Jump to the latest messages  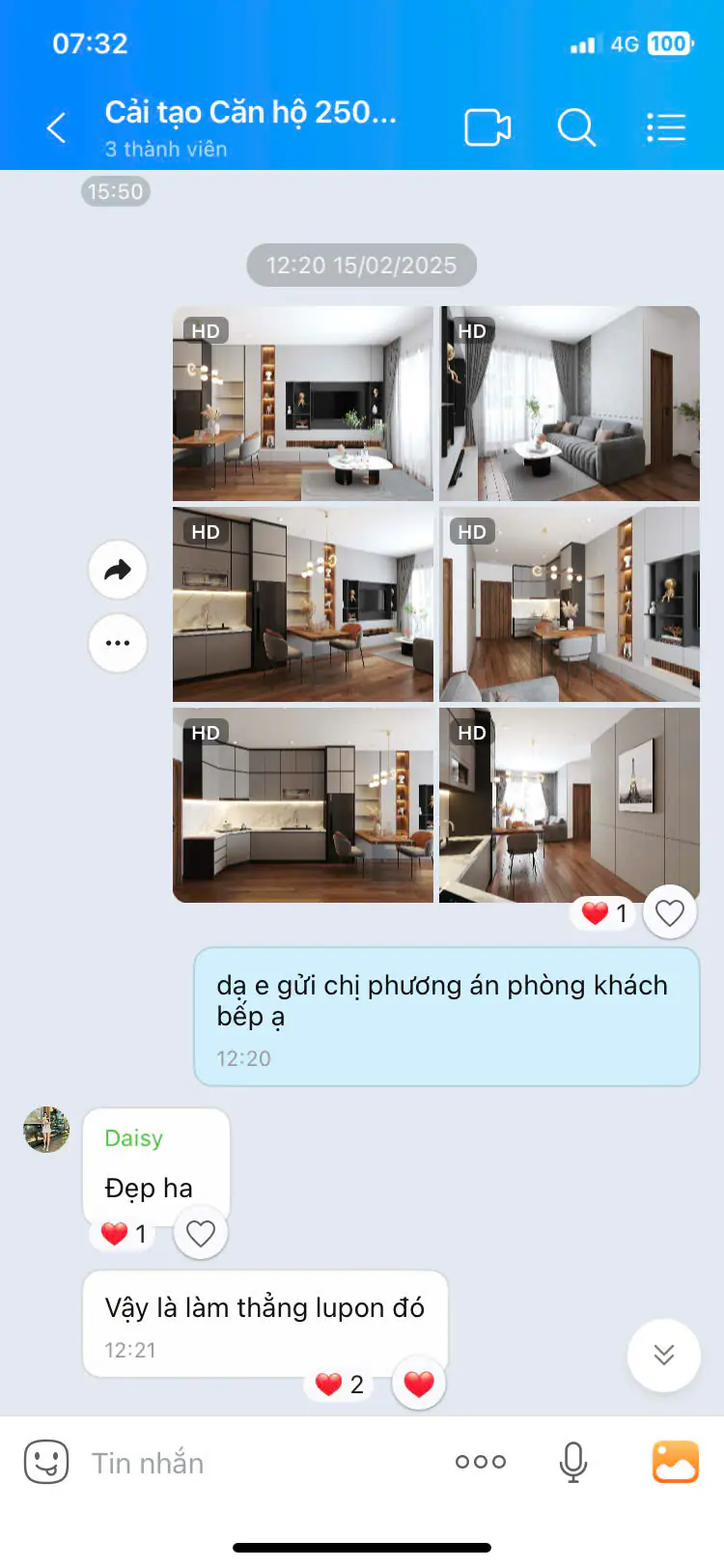tap(664, 1355)
